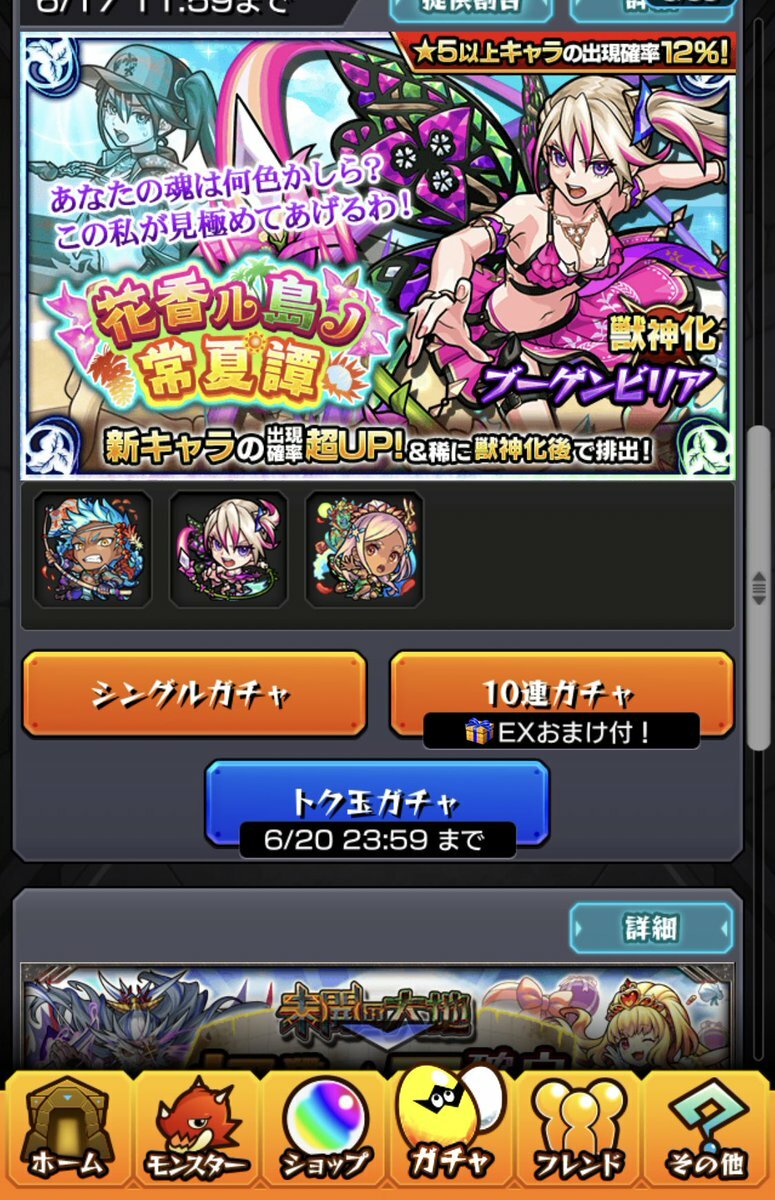The width and height of the screenshot is (775, 1200).
Task: Open the 未開の大地 banner
Action: pos(377,1015)
